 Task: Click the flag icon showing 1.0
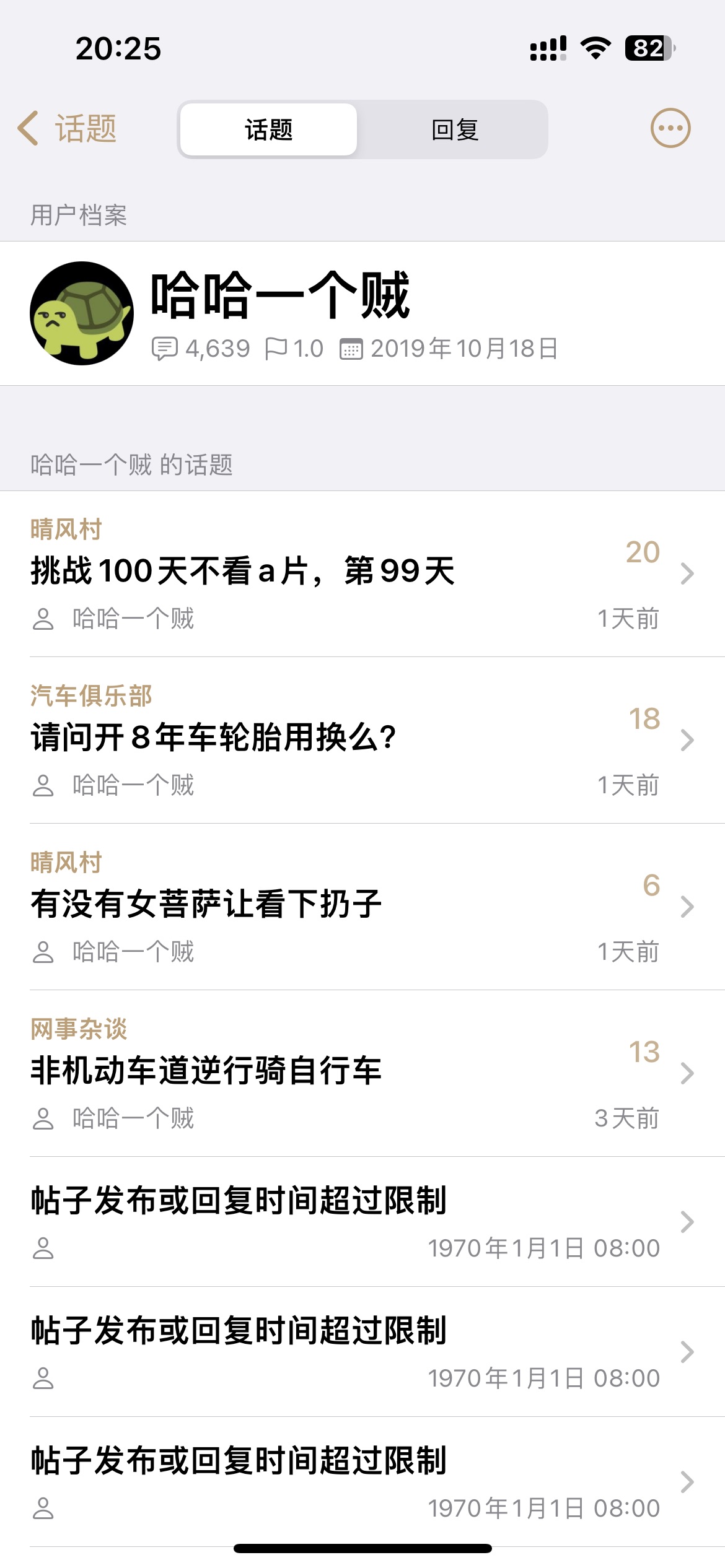coord(277,347)
